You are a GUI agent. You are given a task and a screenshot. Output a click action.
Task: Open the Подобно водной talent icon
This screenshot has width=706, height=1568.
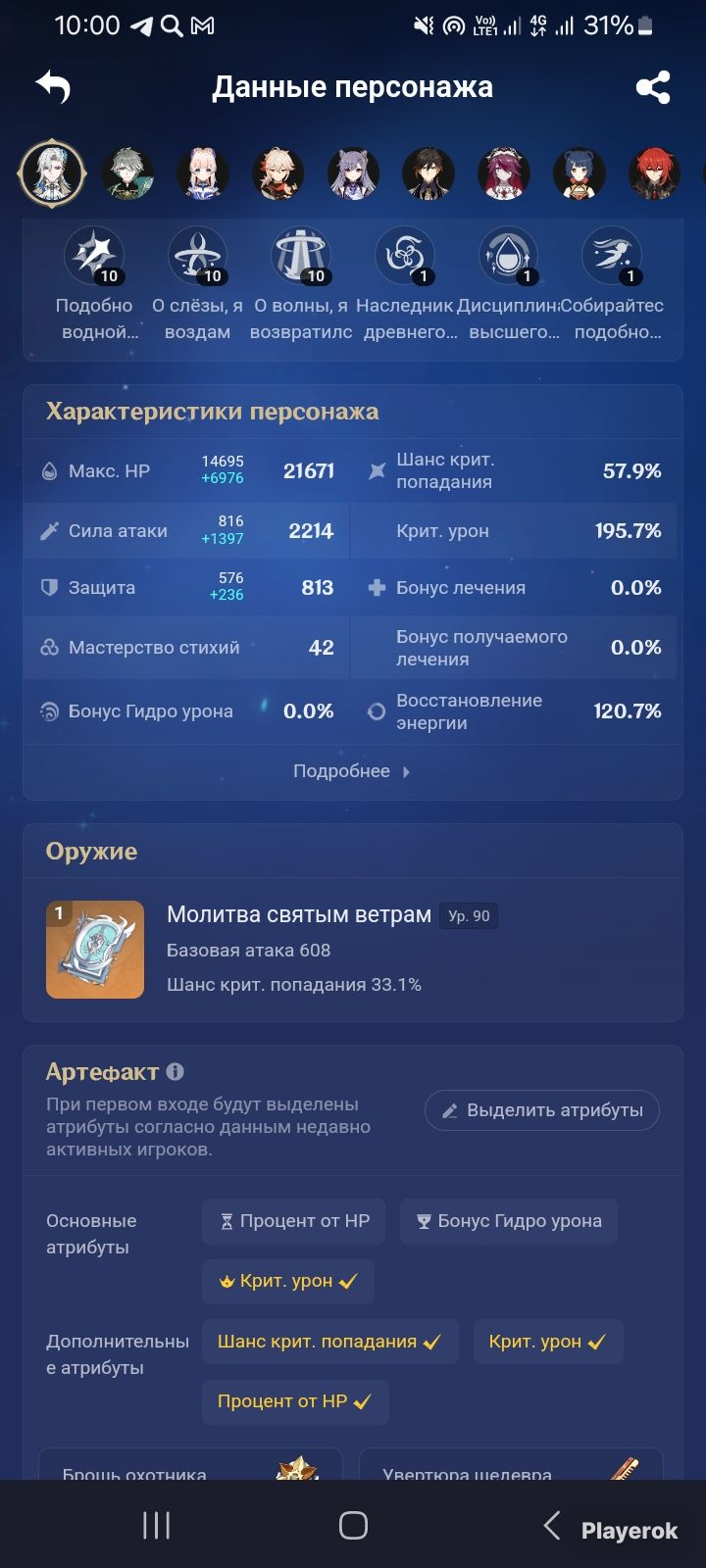click(95, 255)
